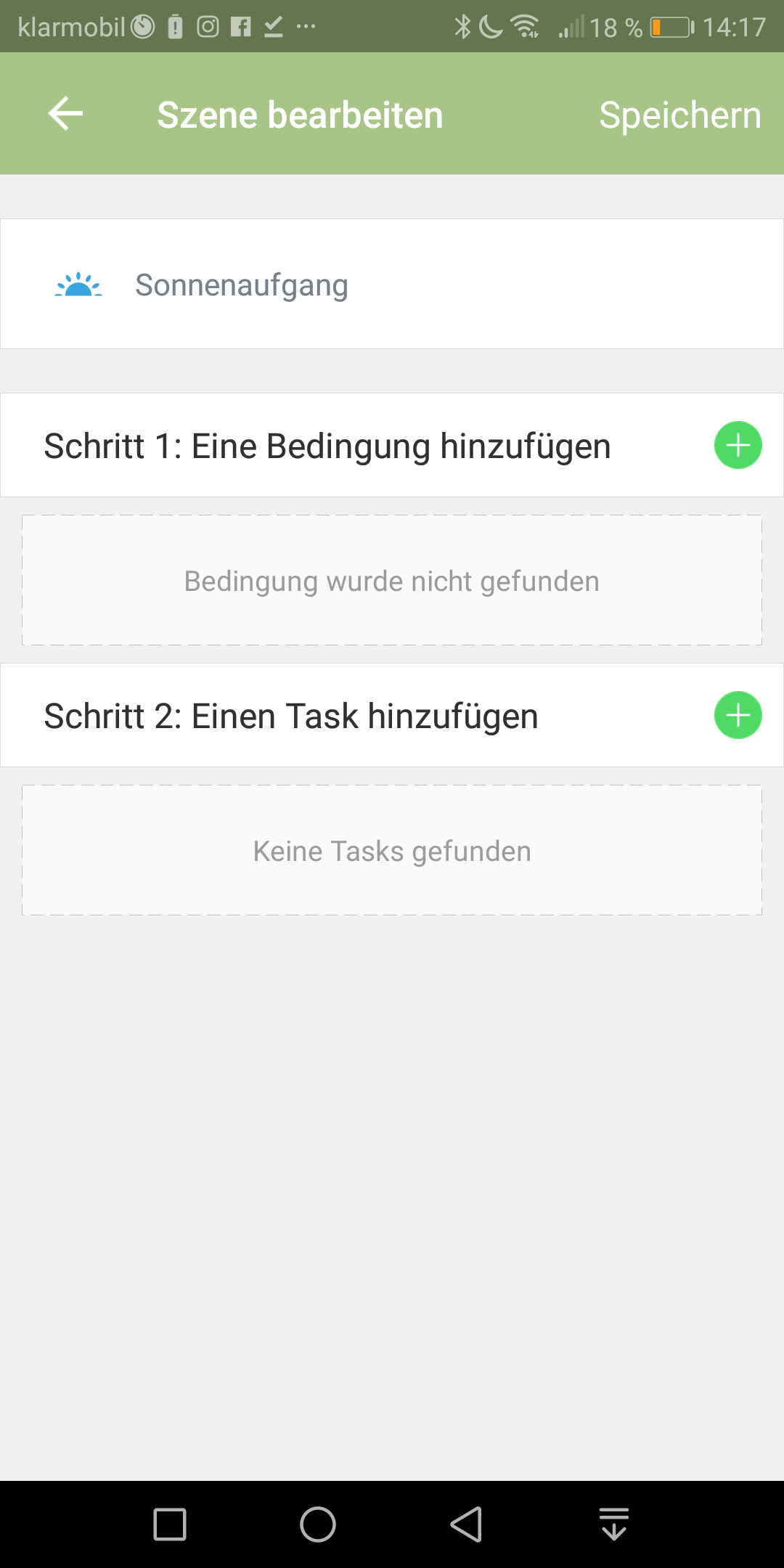The height and width of the screenshot is (1568, 784).
Task: Open recent apps from navigation bar
Action: (x=170, y=1524)
